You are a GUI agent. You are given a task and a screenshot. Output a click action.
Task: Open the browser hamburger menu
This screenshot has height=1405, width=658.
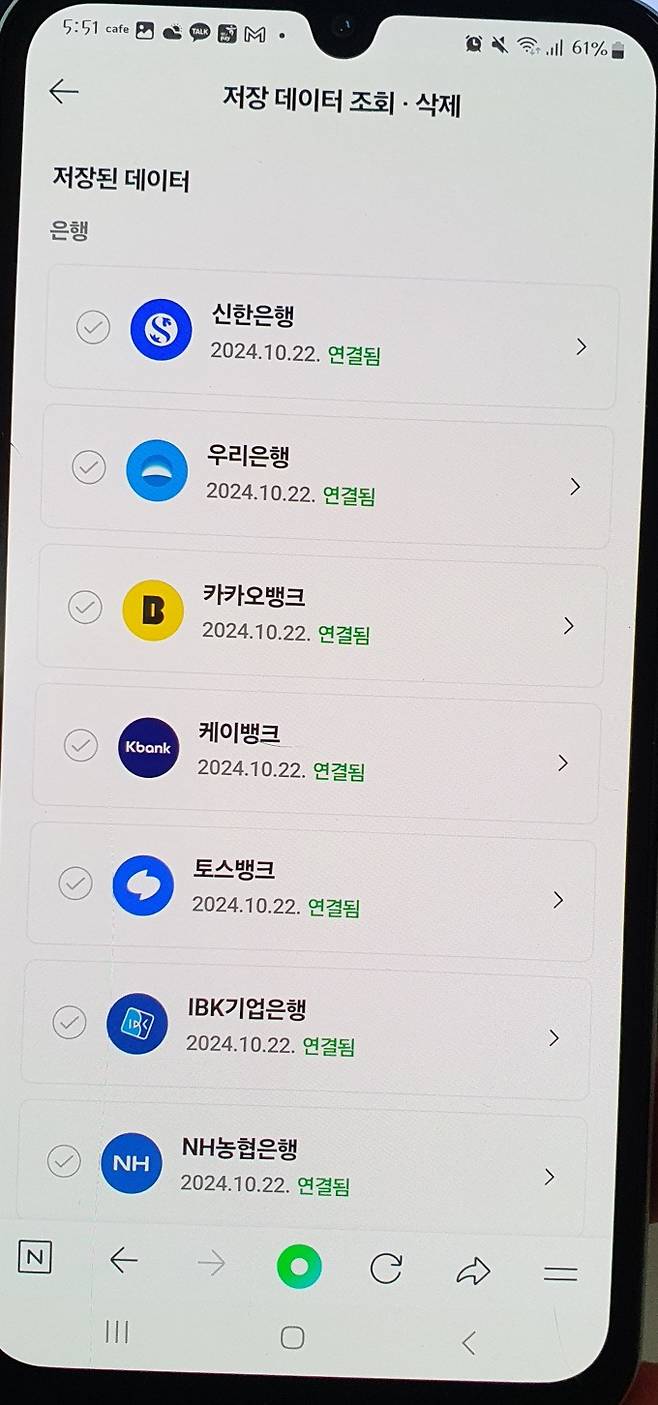point(560,1274)
